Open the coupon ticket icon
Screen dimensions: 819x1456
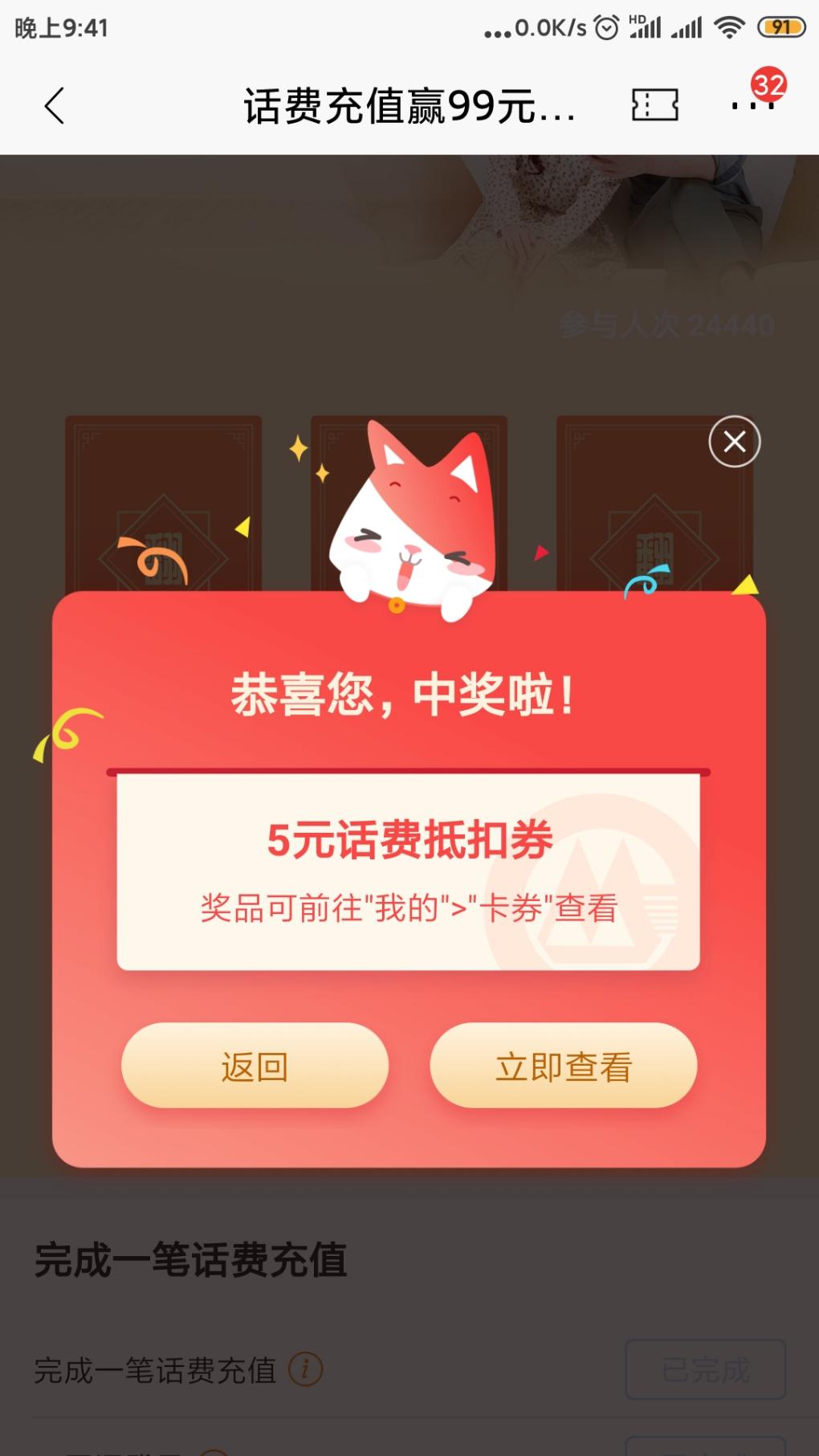[x=654, y=105]
